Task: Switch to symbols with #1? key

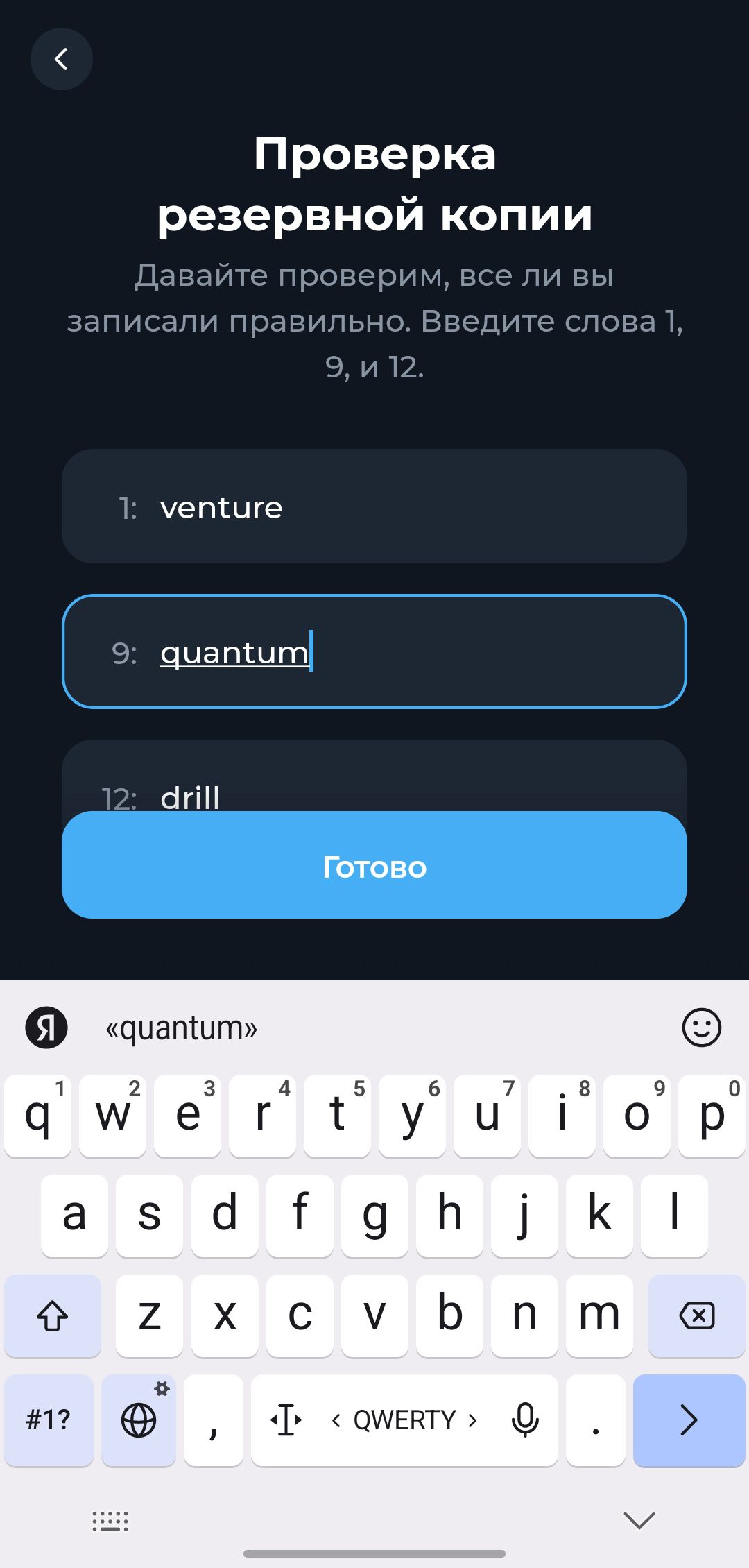Action: pos(49,1420)
